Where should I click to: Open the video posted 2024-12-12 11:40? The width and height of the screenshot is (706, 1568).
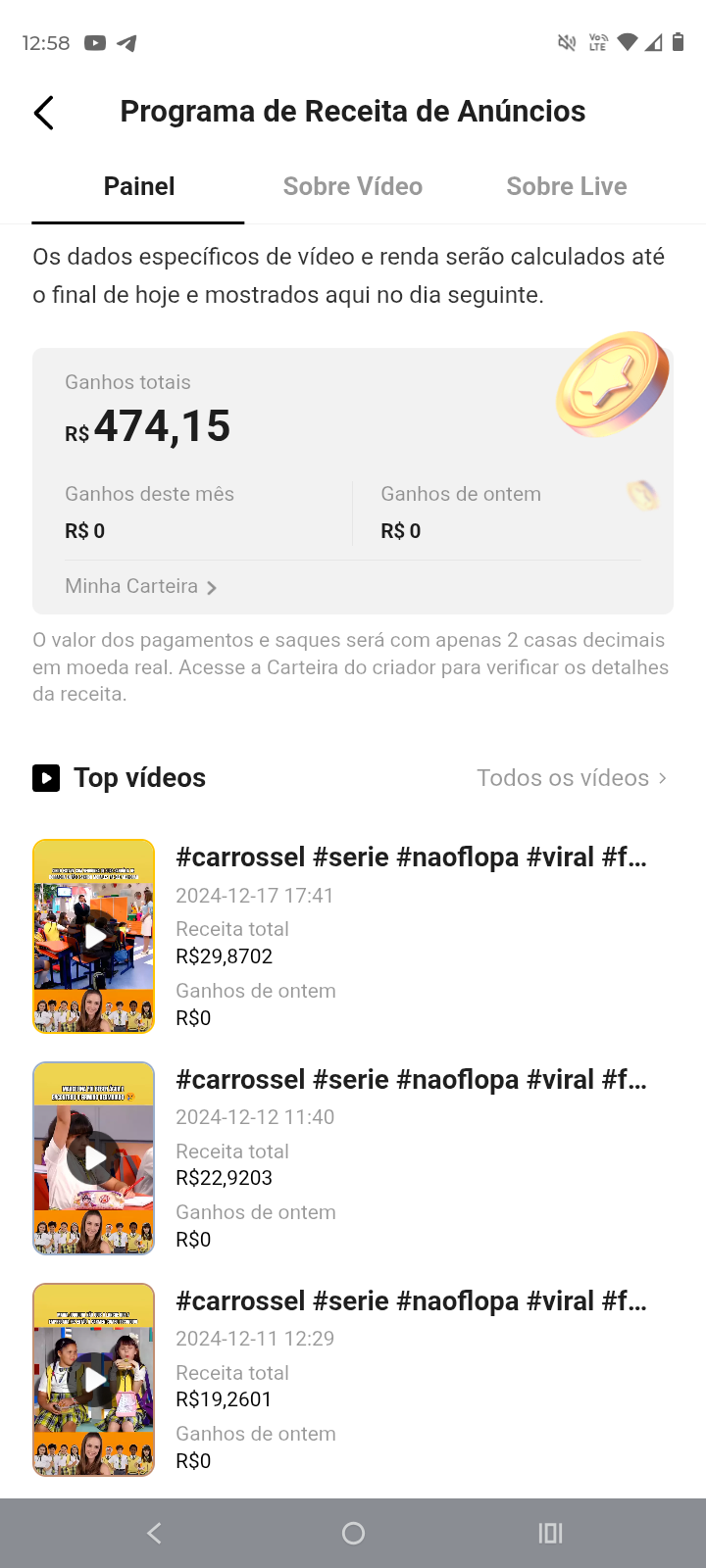pyautogui.click(x=94, y=1158)
